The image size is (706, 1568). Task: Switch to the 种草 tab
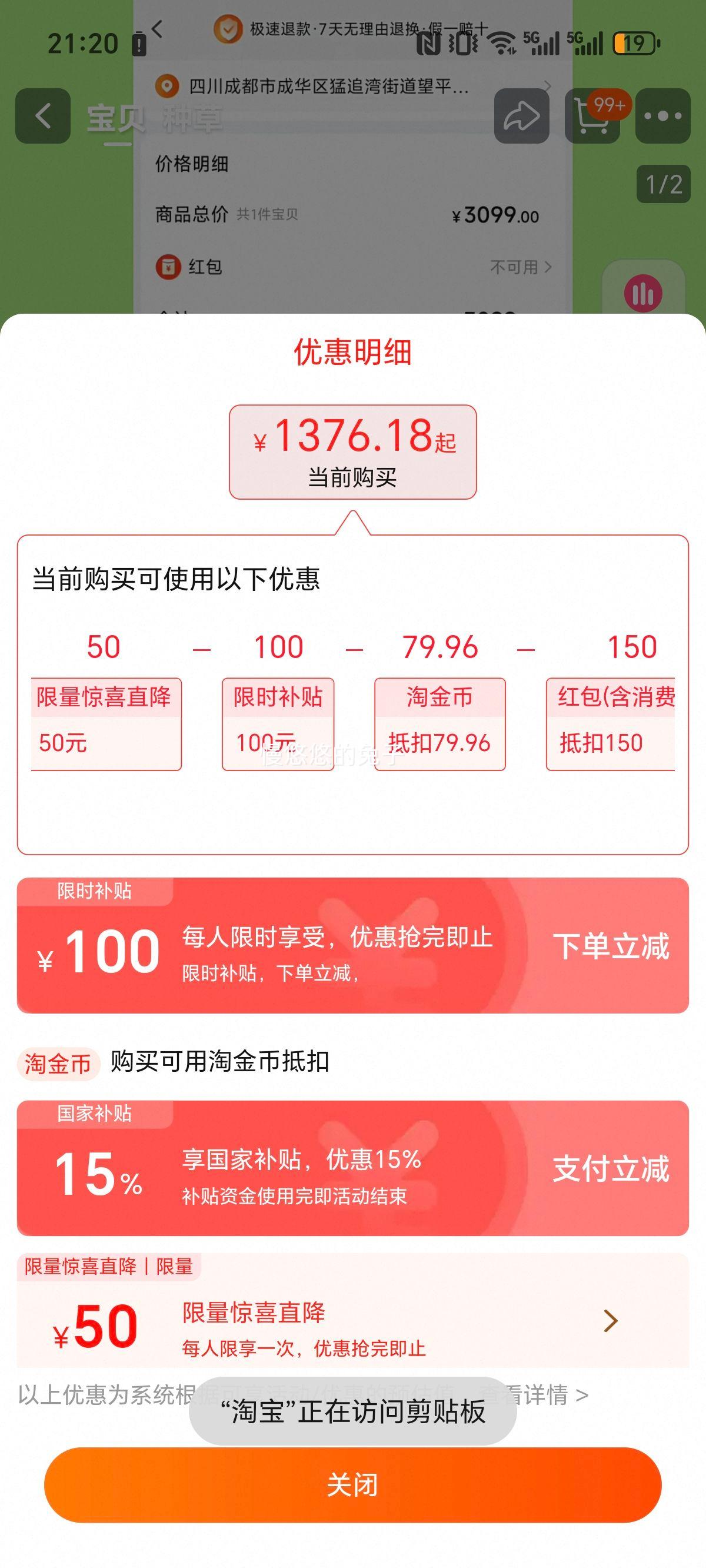tap(192, 118)
